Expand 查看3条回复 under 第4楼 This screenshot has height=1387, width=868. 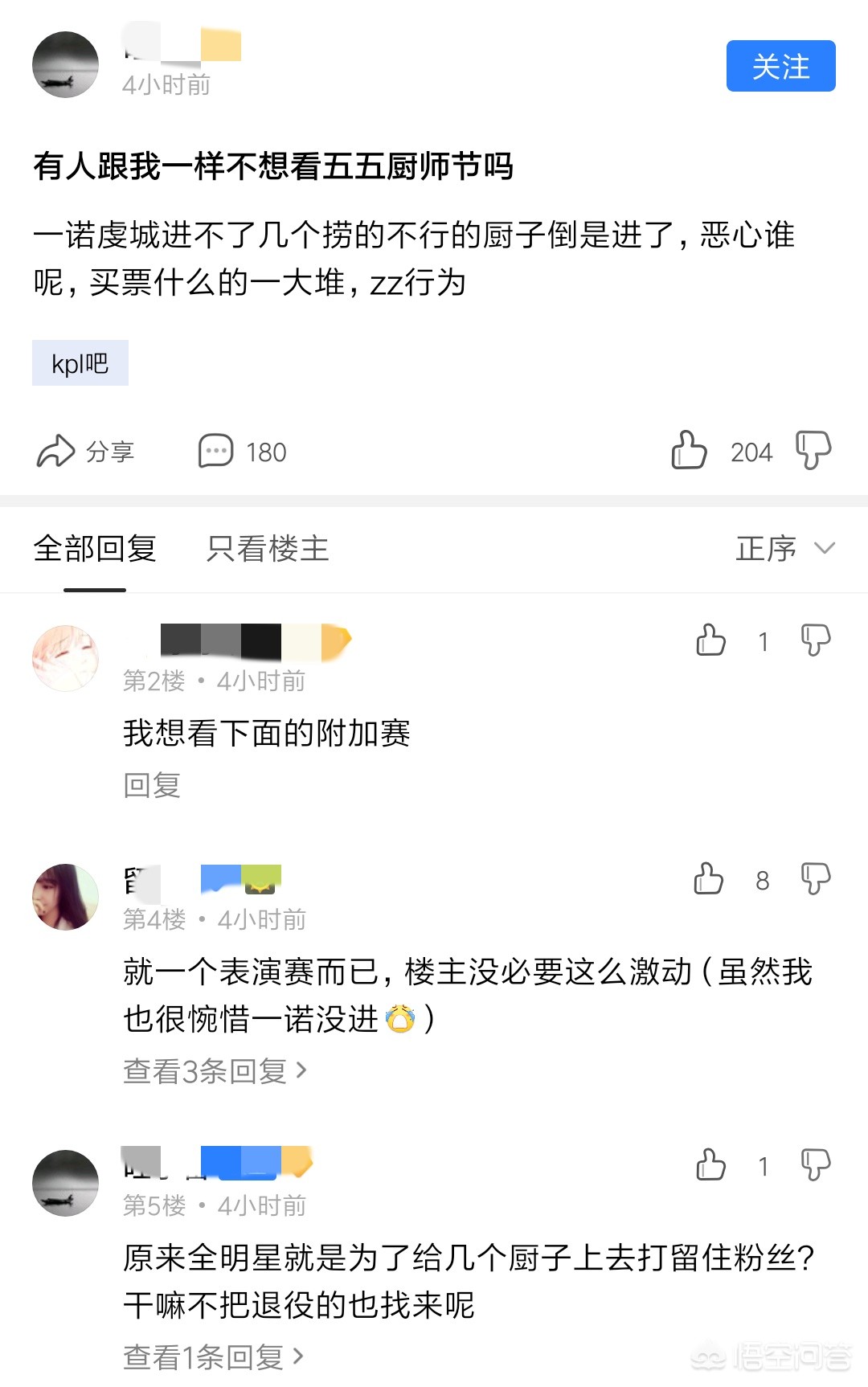(x=215, y=1070)
